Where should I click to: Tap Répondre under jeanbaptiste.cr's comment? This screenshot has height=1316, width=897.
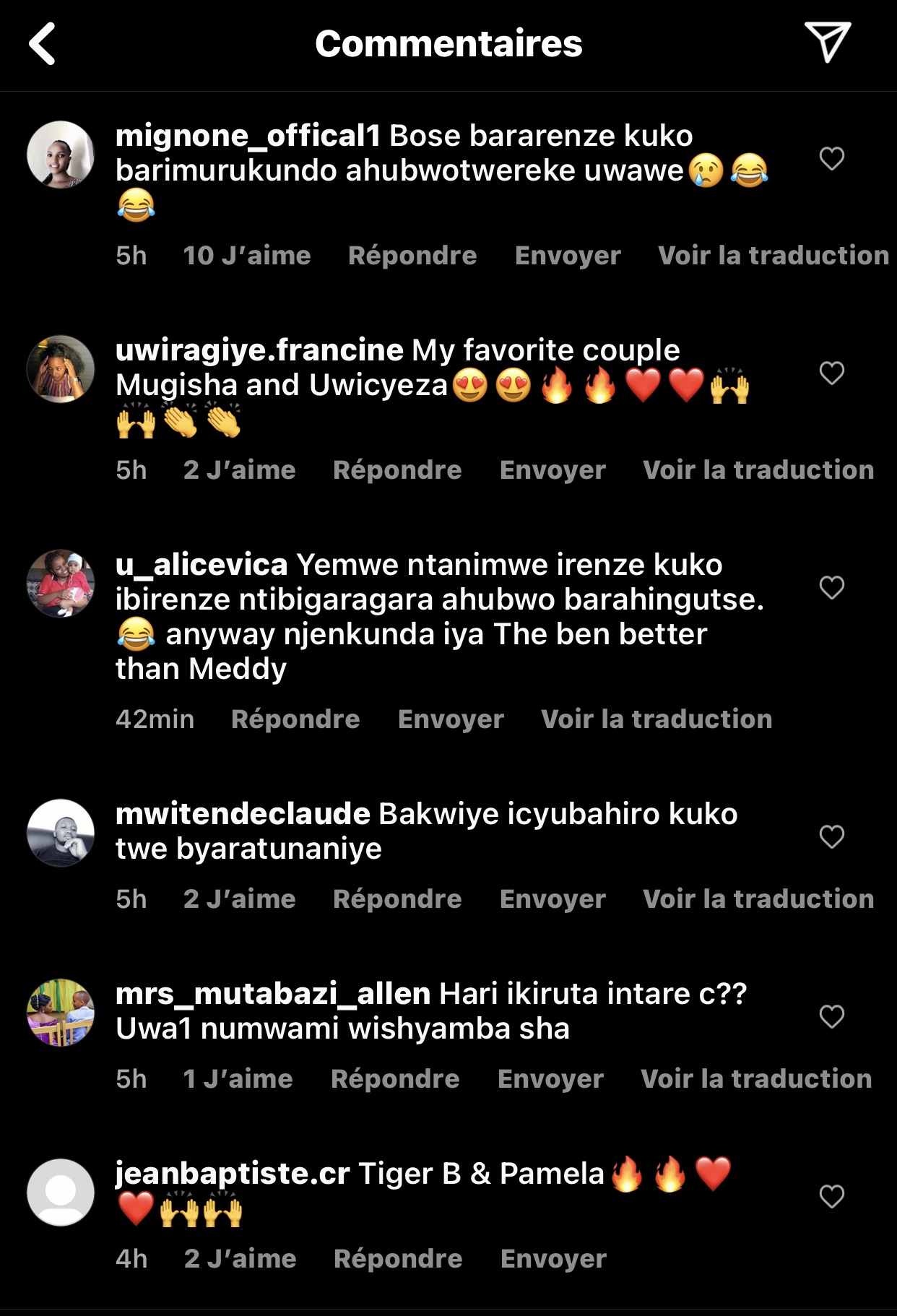398,1258
